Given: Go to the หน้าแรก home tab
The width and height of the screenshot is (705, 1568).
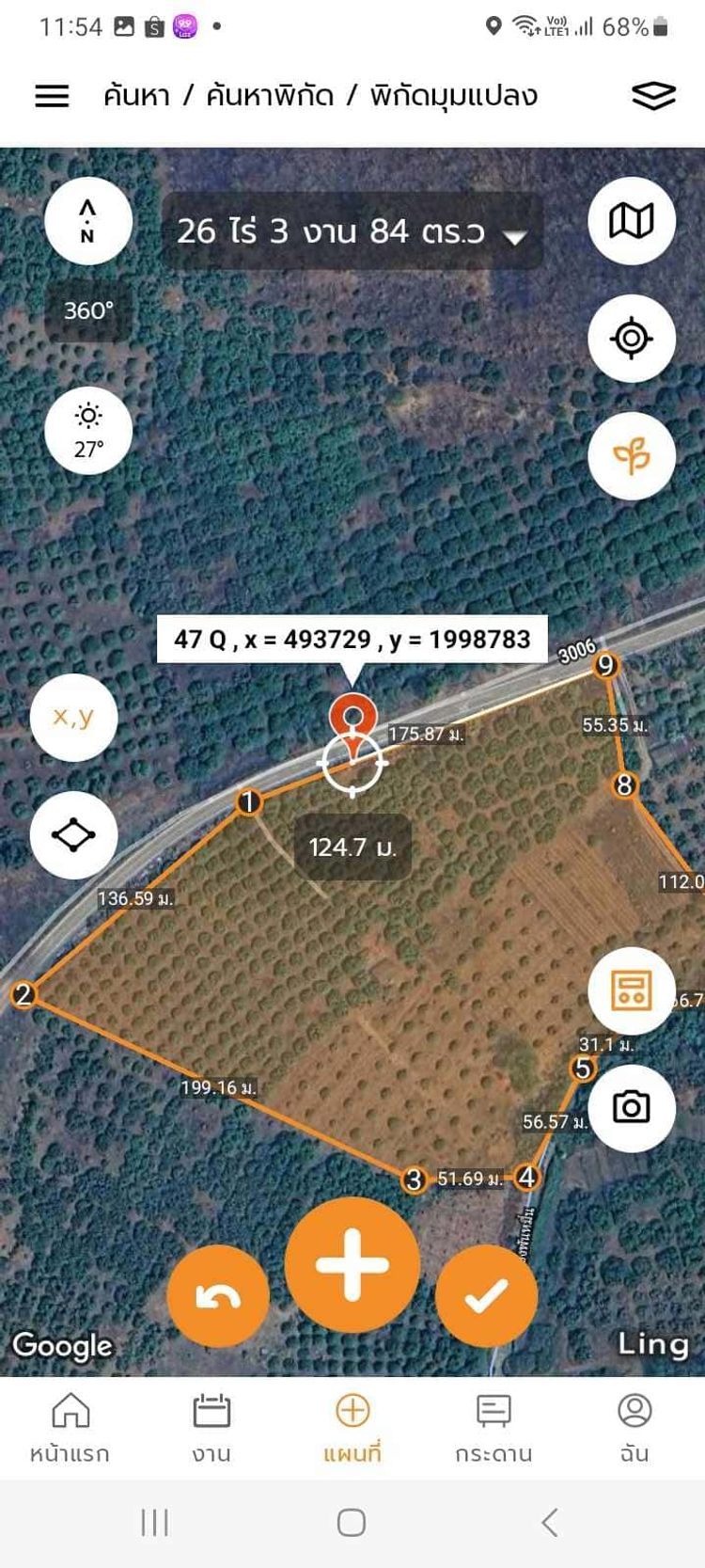Looking at the screenshot, I should click(x=70, y=1427).
